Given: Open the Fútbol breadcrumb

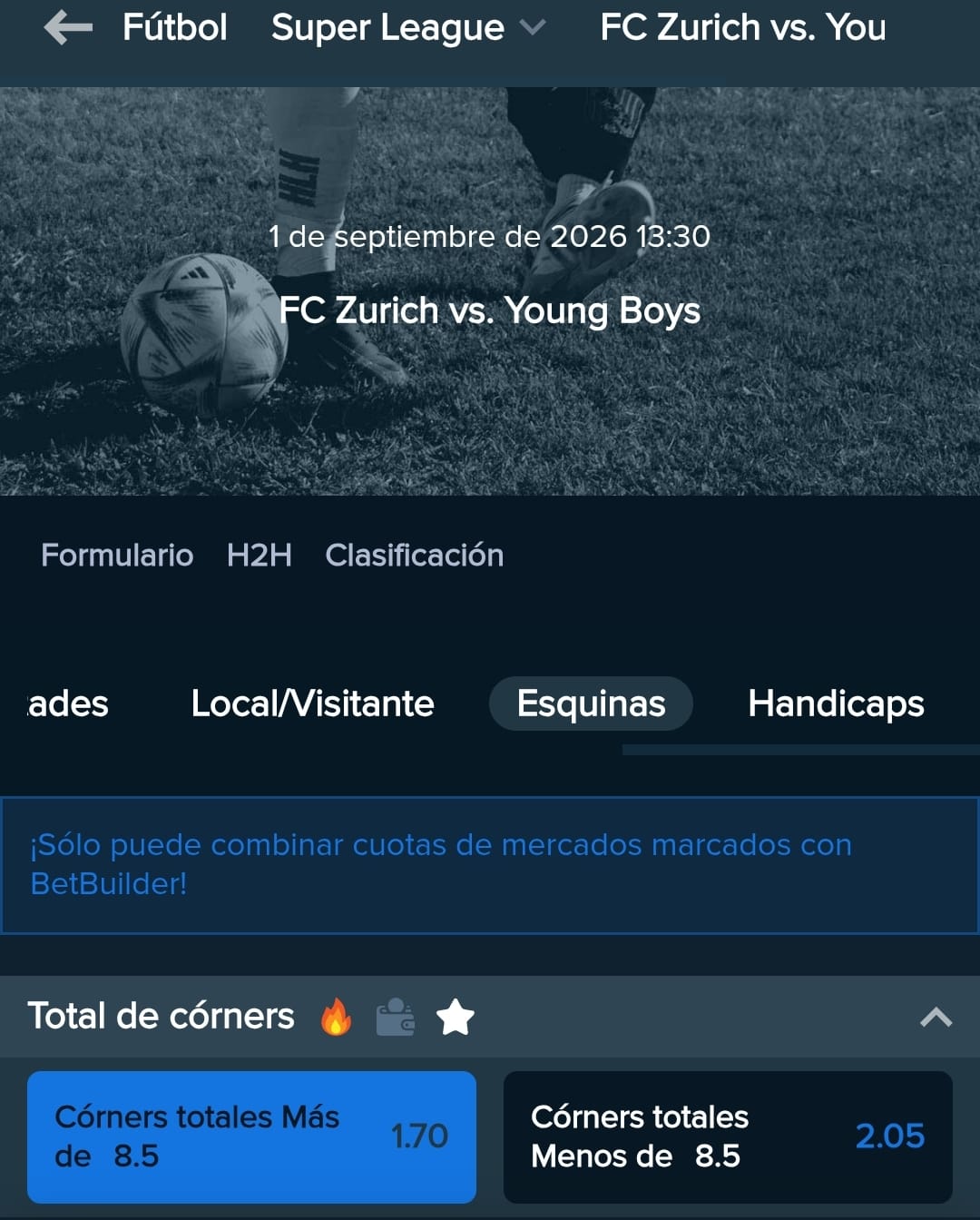Looking at the screenshot, I should coord(174,27).
